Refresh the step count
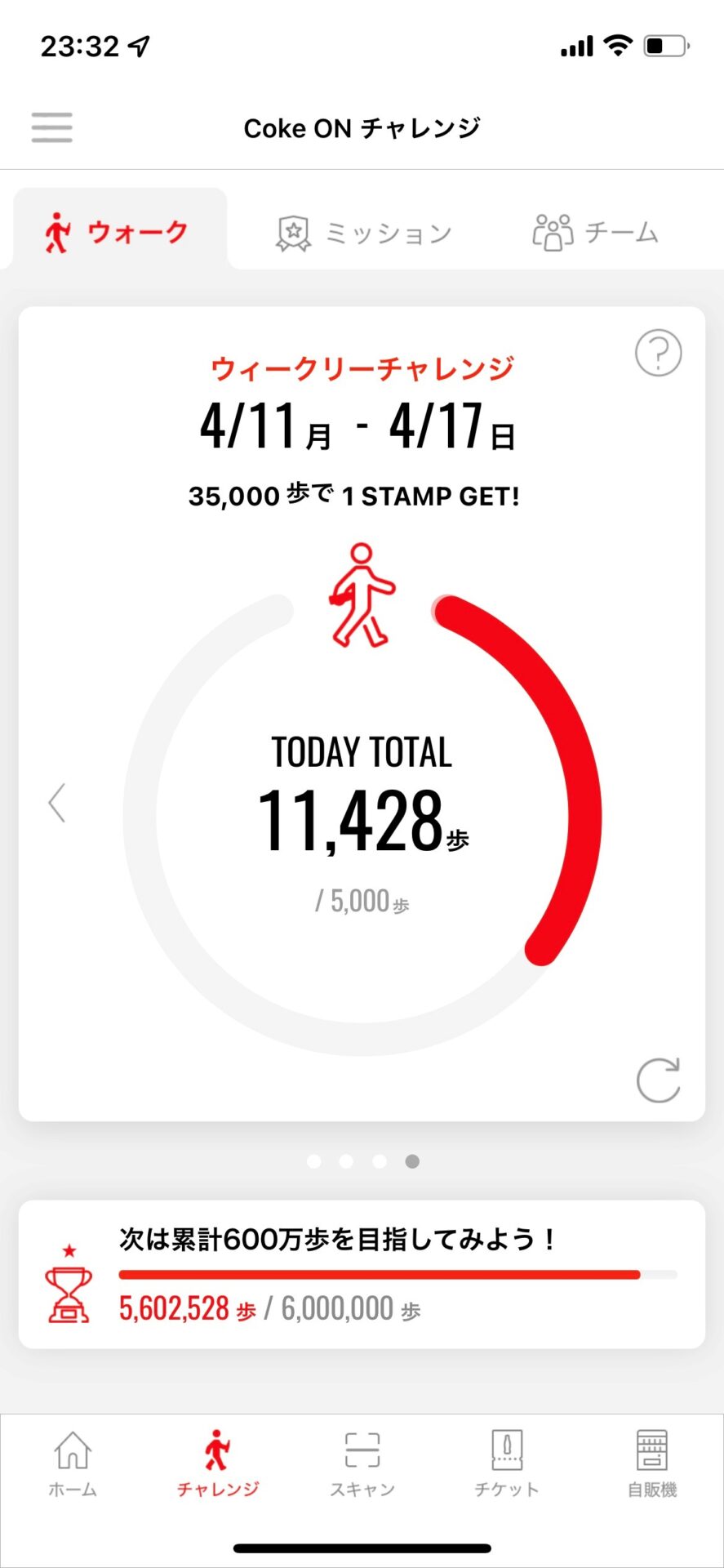 click(658, 1080)
